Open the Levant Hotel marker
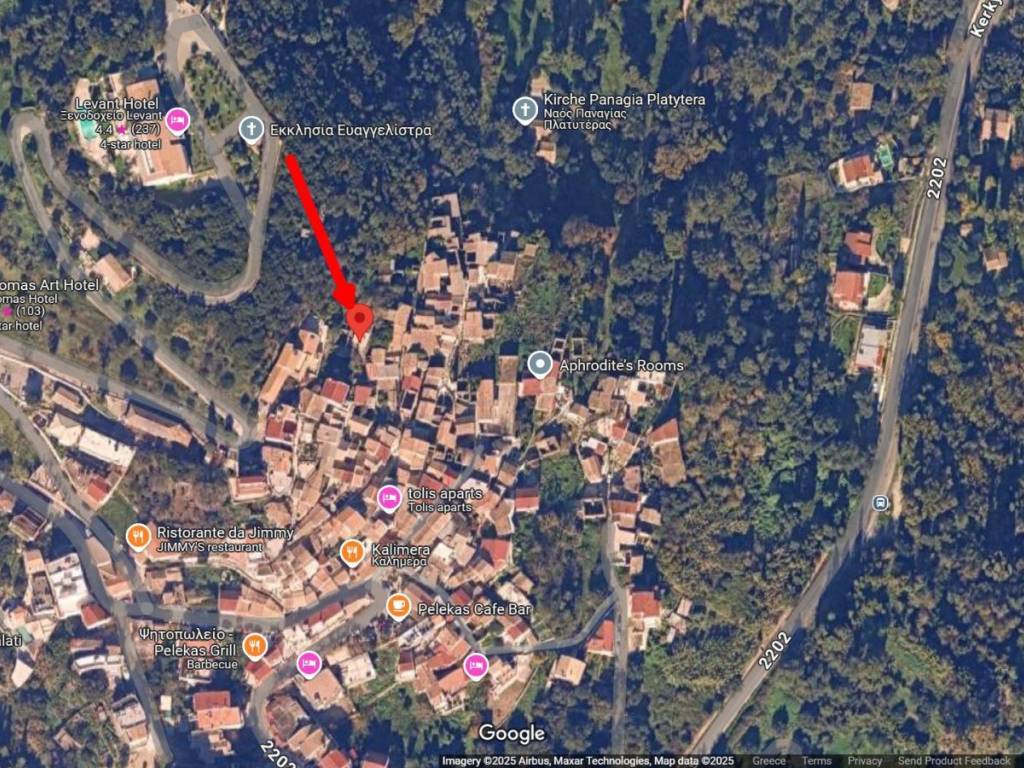 tap(177, 121)
